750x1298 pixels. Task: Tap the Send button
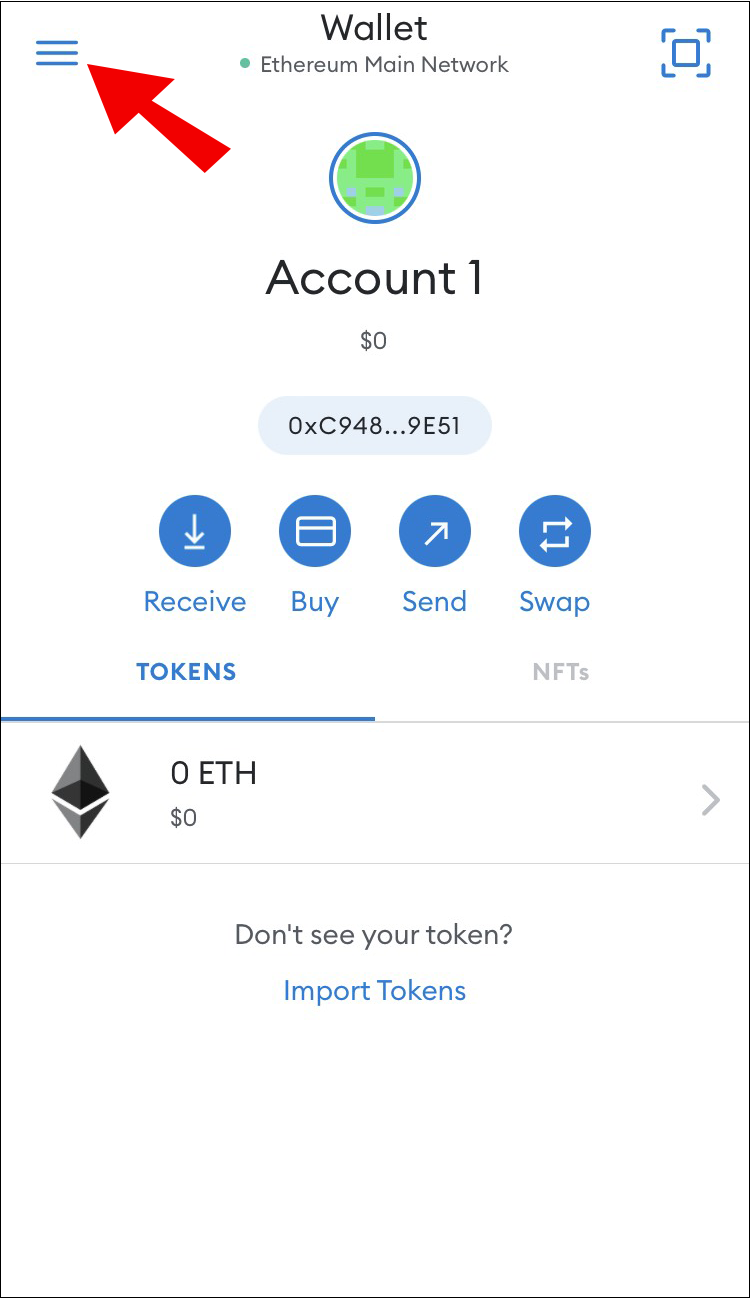click(435, 533)
